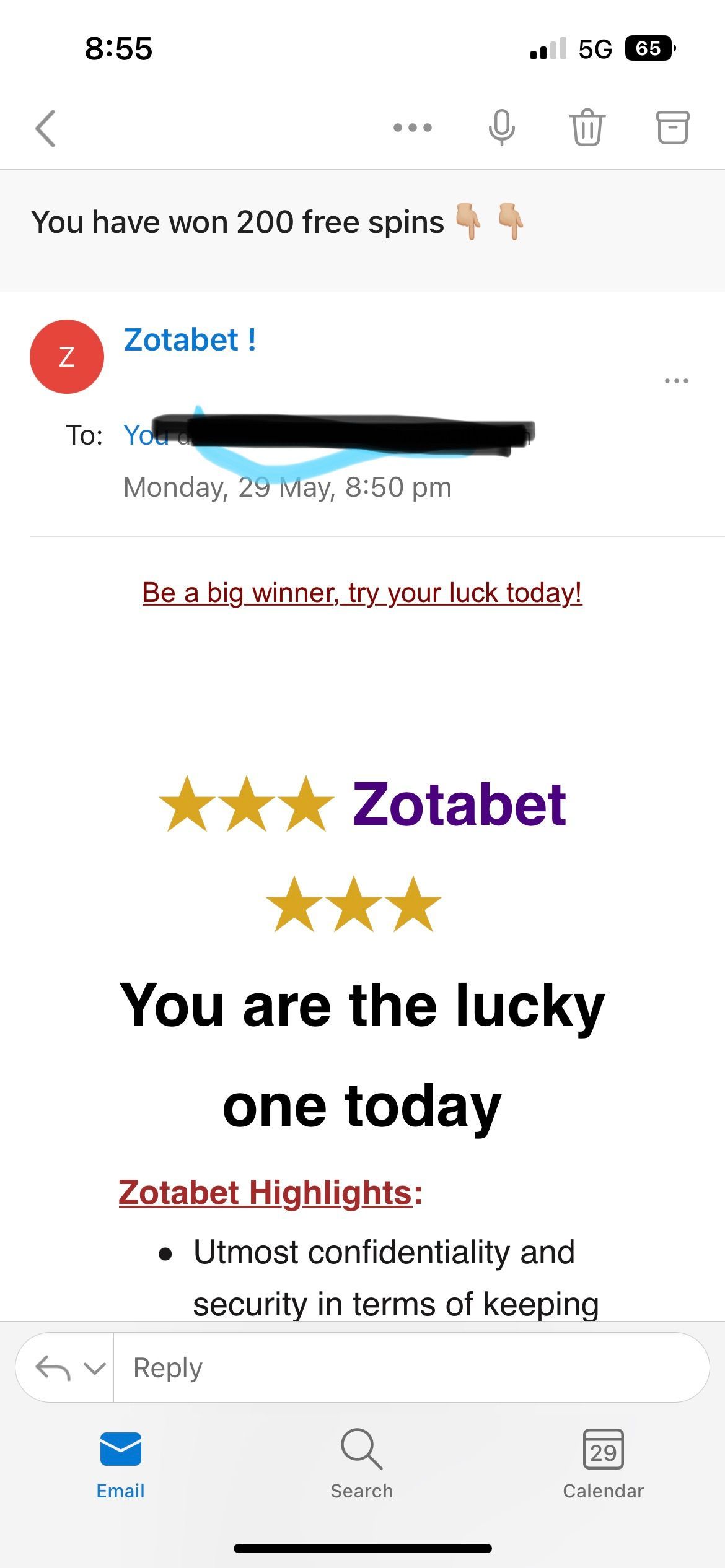Open the 'Be a big winner' link

[x=362, y=593]
